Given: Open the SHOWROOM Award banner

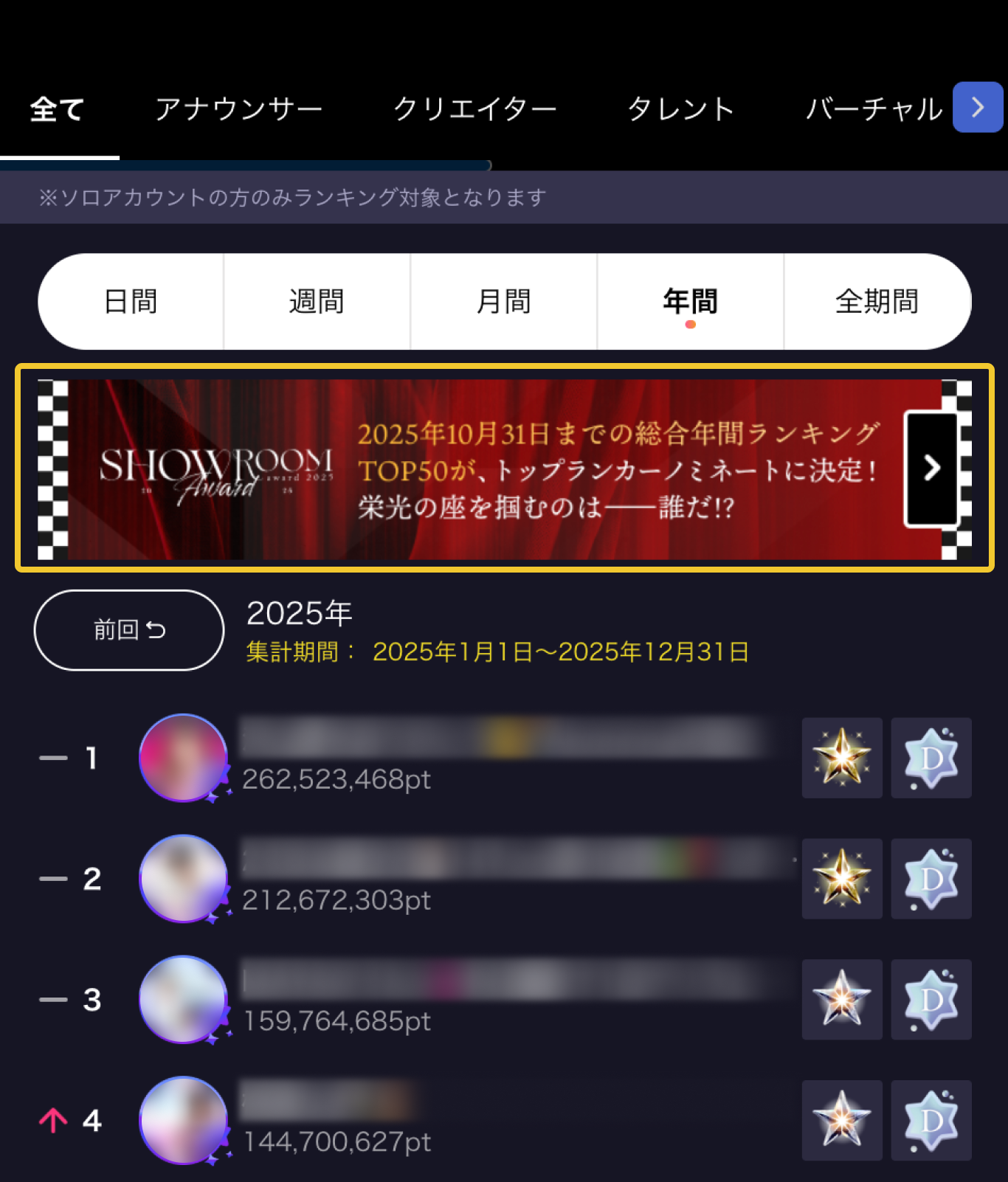Looking at the screenshot, I should 505,469.
